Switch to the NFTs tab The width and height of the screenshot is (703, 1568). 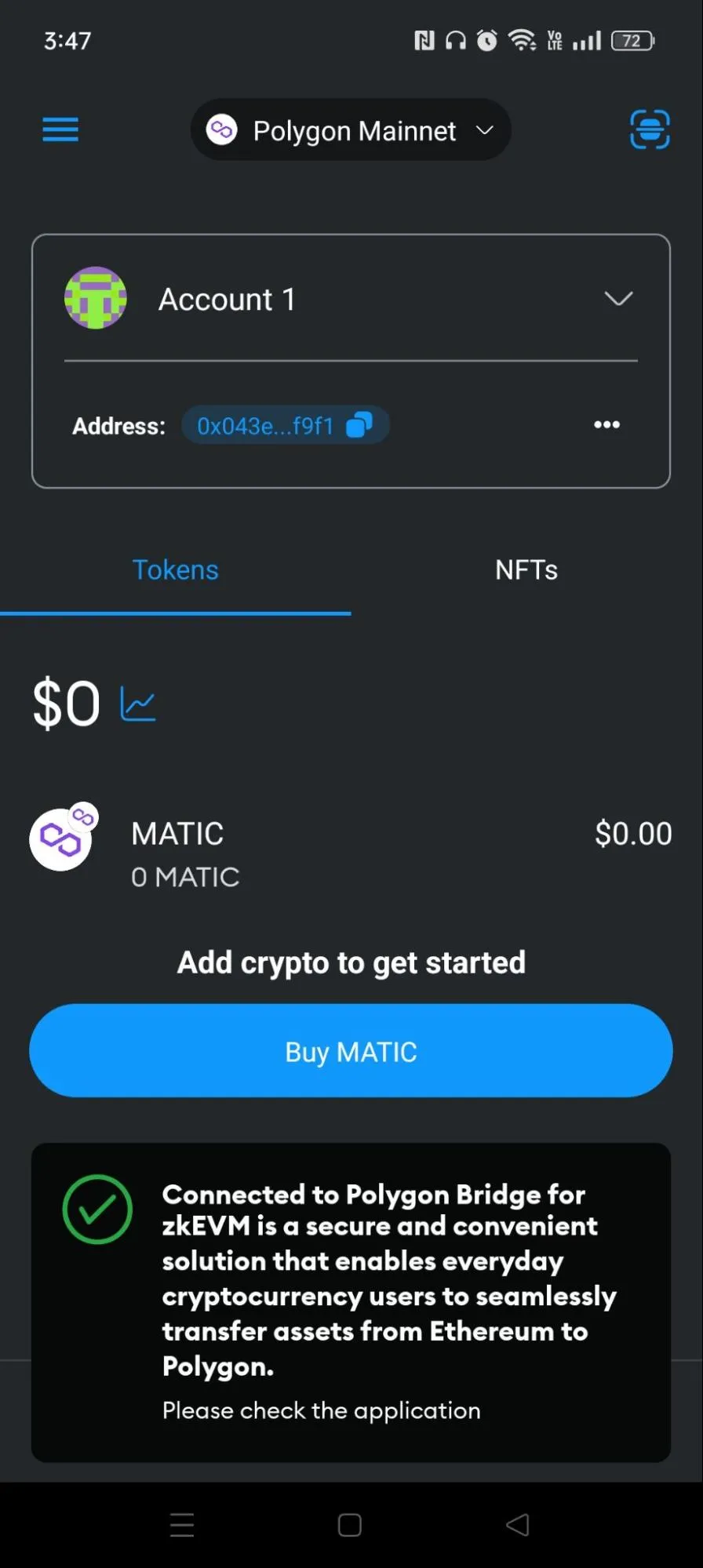pos(526,570)
